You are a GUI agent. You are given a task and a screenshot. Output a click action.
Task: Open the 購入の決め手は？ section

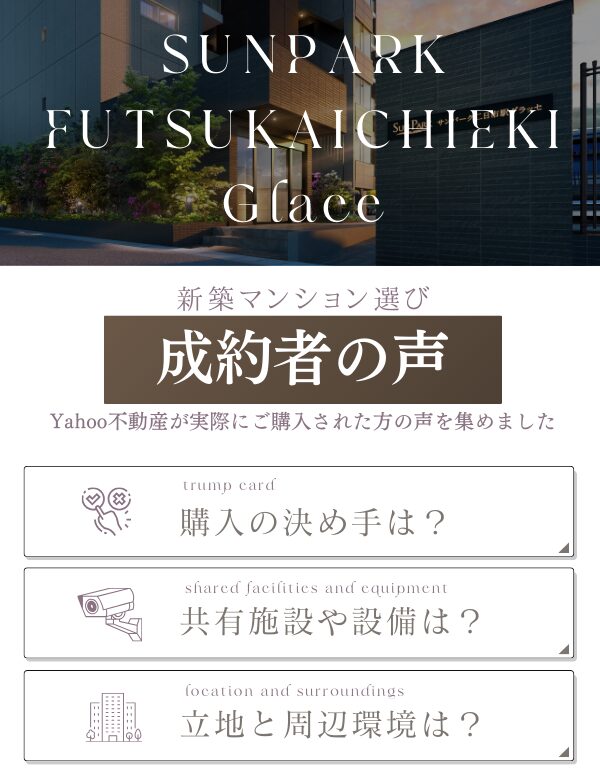299,512
